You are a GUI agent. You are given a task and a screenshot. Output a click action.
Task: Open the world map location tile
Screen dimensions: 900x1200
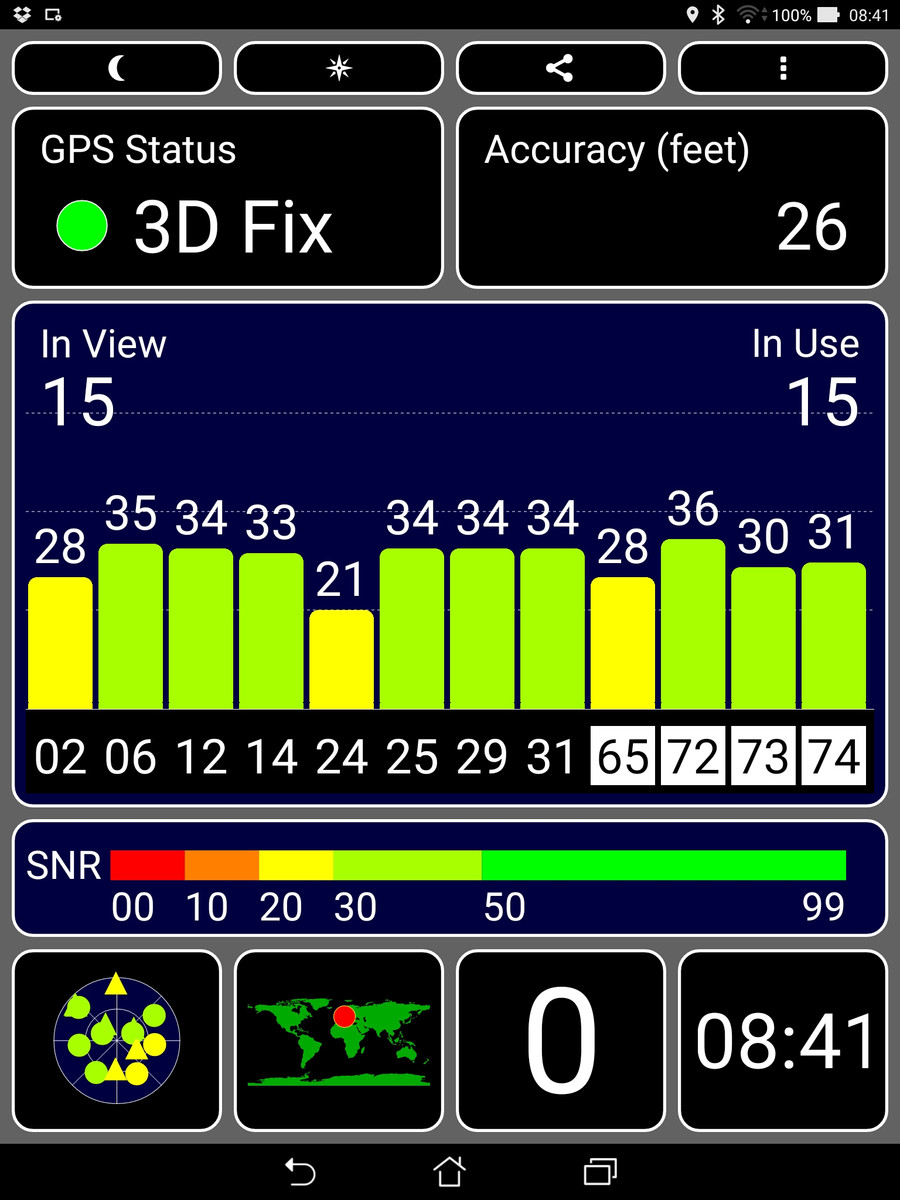339,1041
